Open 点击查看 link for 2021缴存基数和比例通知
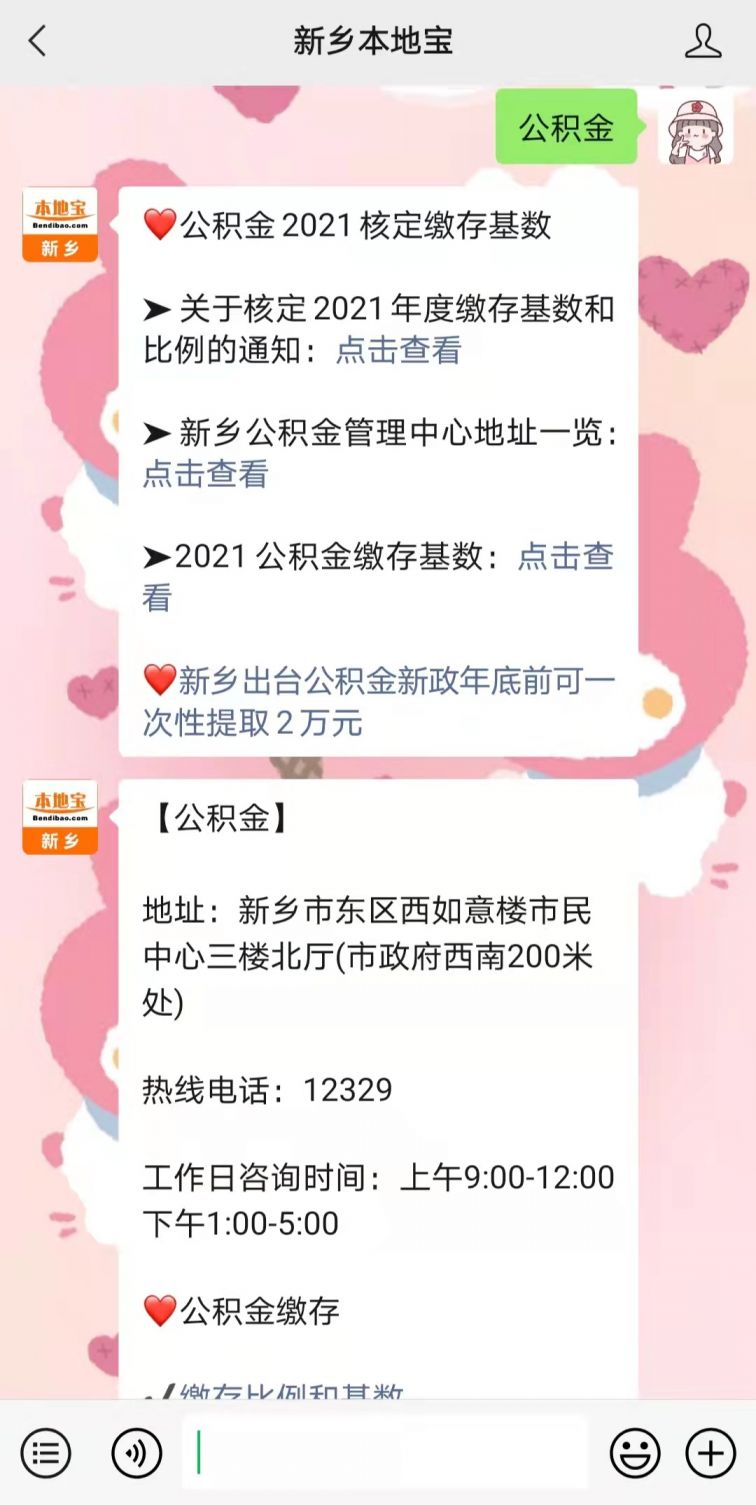This screenshot has width=756, height=1505. point(398,351)
